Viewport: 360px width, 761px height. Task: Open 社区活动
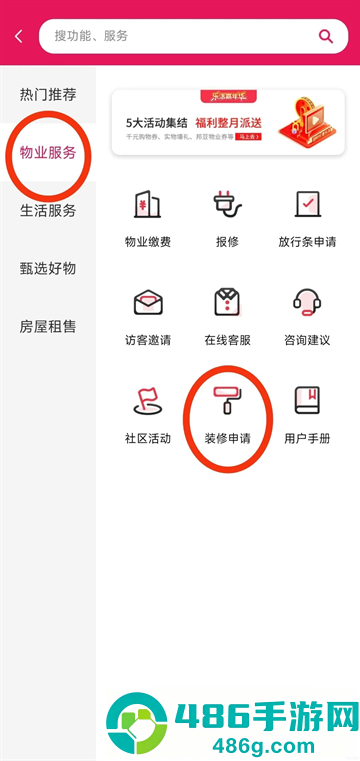click(147, 415)
